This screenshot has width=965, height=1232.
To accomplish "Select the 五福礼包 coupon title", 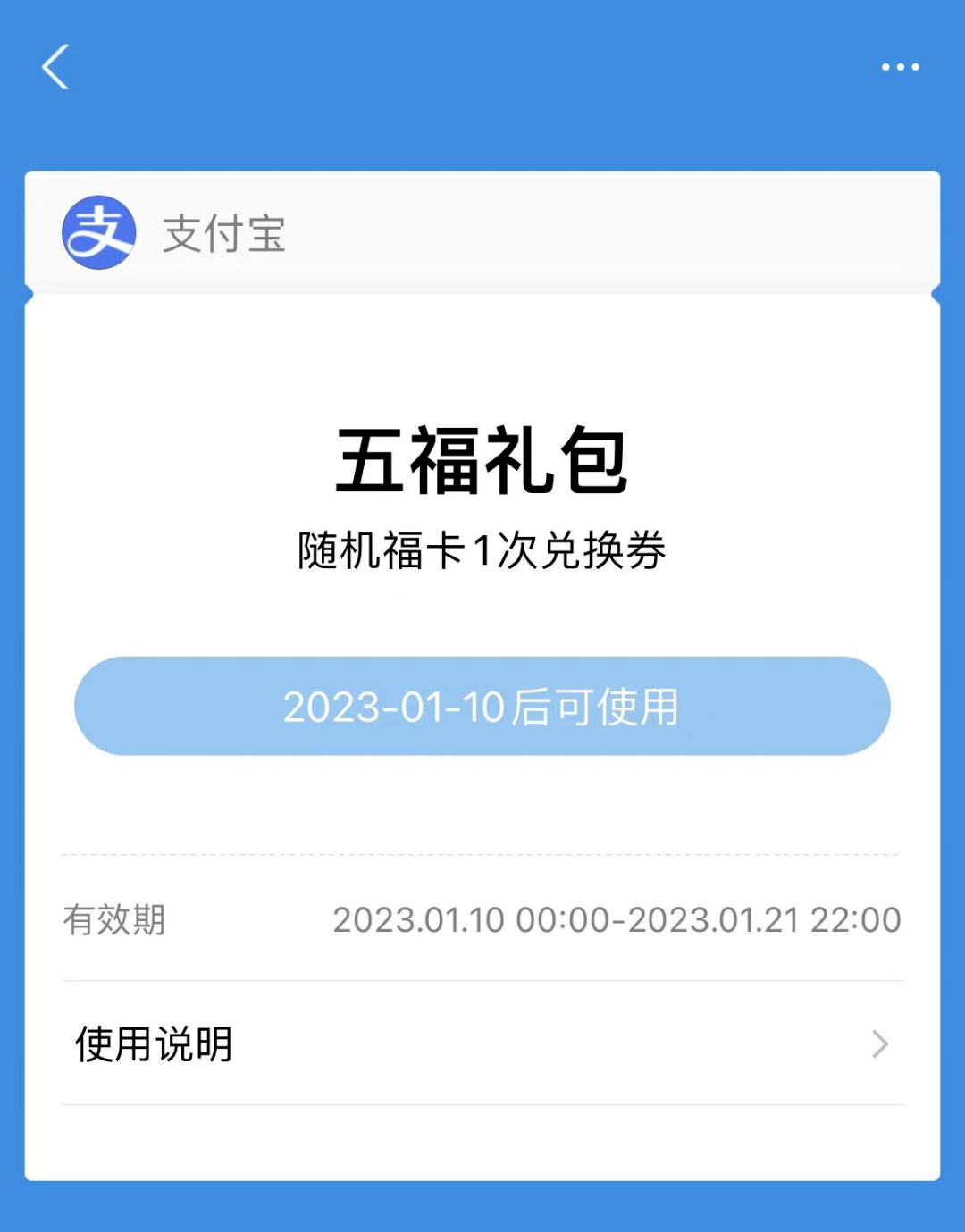I will point(482,461).
